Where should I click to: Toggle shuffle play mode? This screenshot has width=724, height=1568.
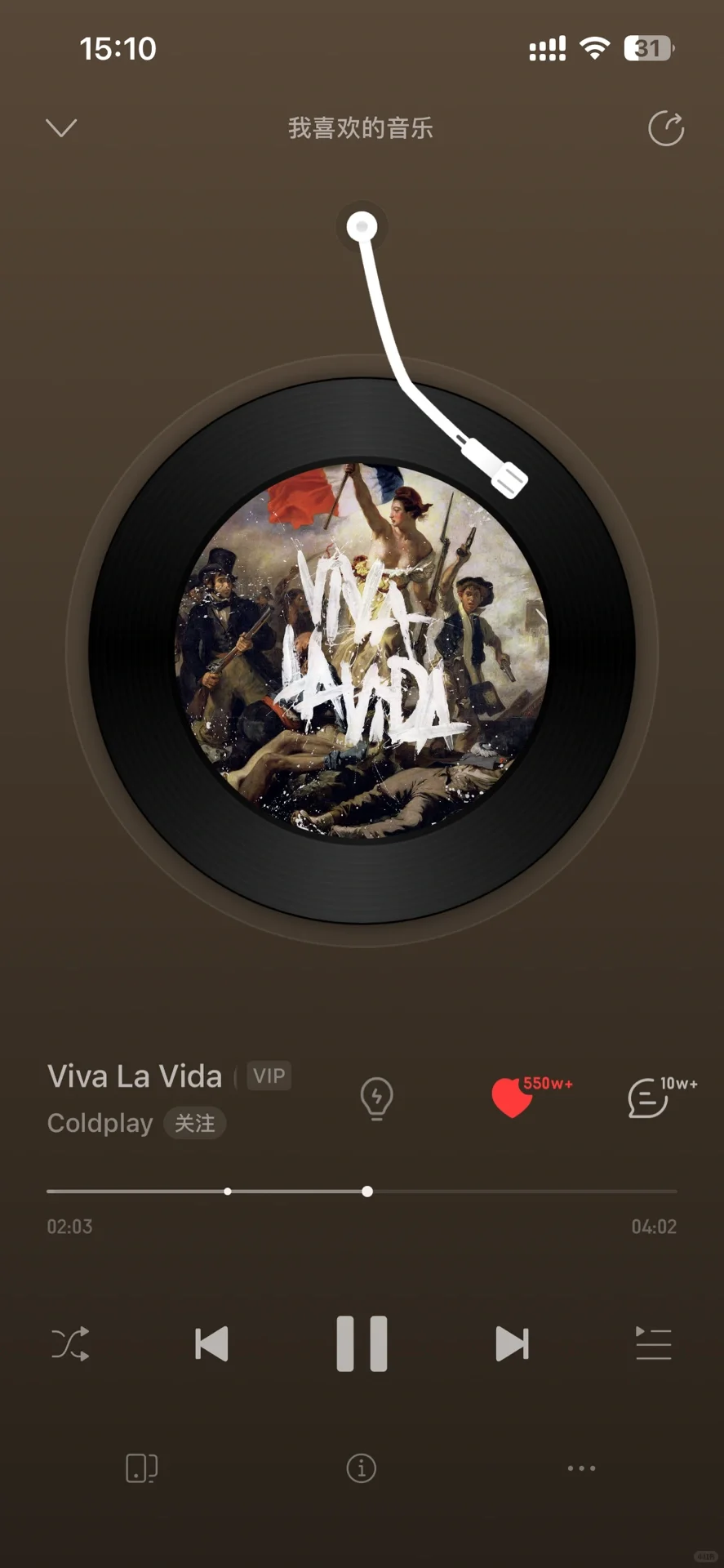pyautogui.click(x=70, y=1343)
